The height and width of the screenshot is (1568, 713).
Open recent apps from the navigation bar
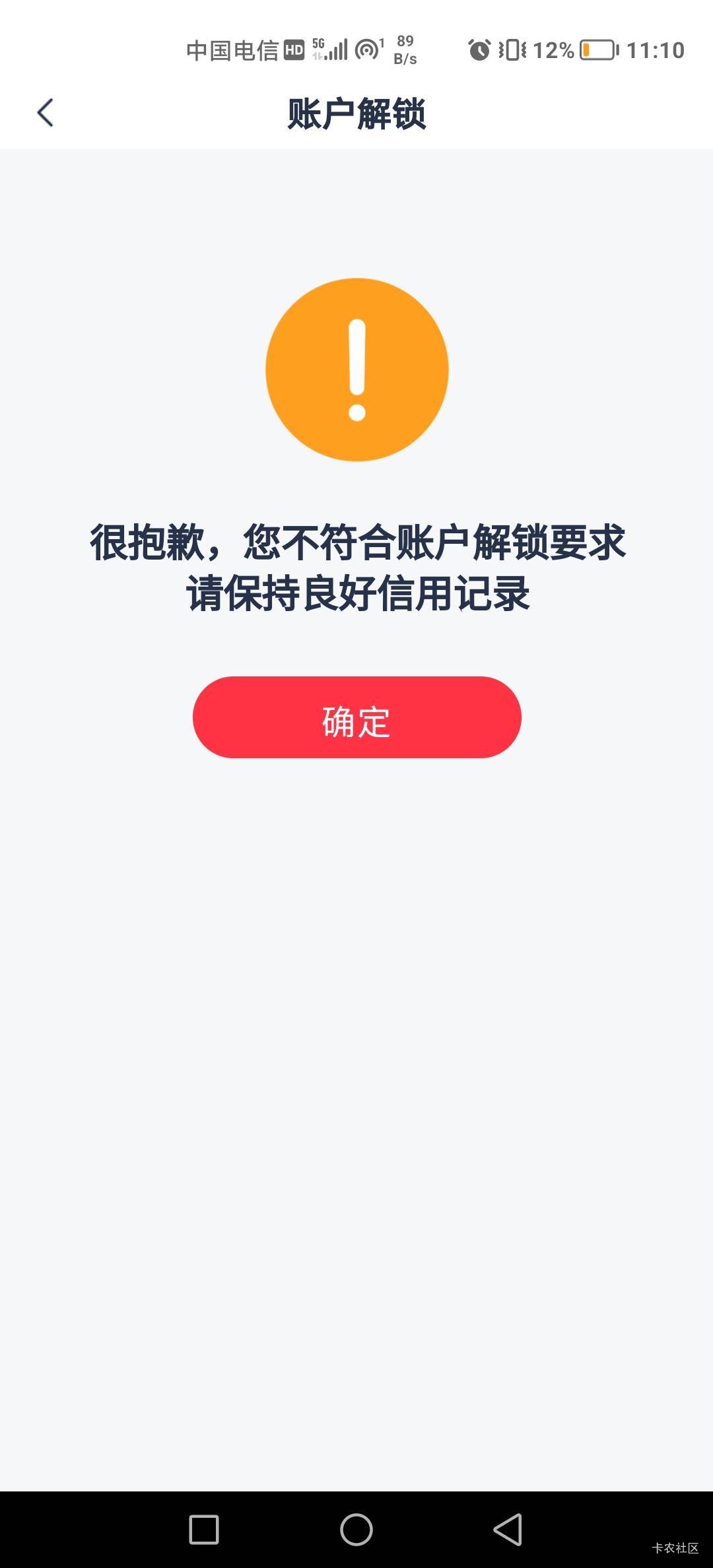pyautogui.click(x=204, y=1529)
